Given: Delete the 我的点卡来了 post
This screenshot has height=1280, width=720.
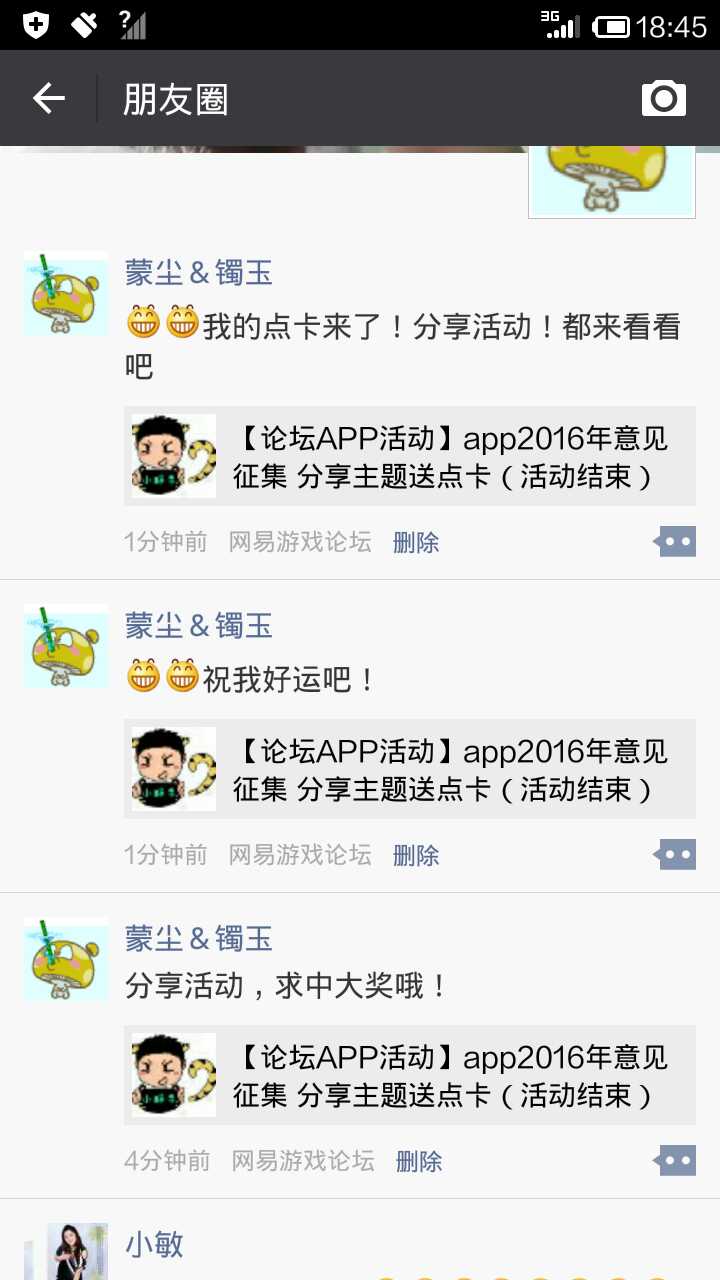Looking at the screenshot, I should (x=416, y=542).
